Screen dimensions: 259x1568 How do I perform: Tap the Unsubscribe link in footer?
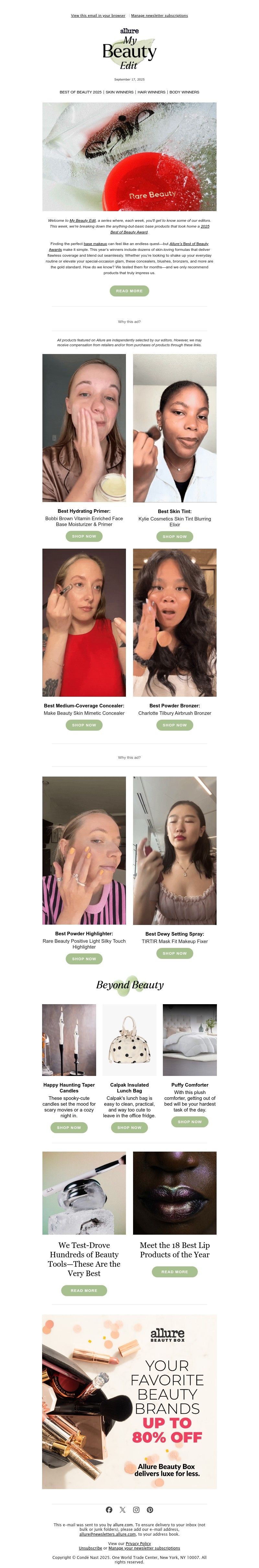(90, 1548)
